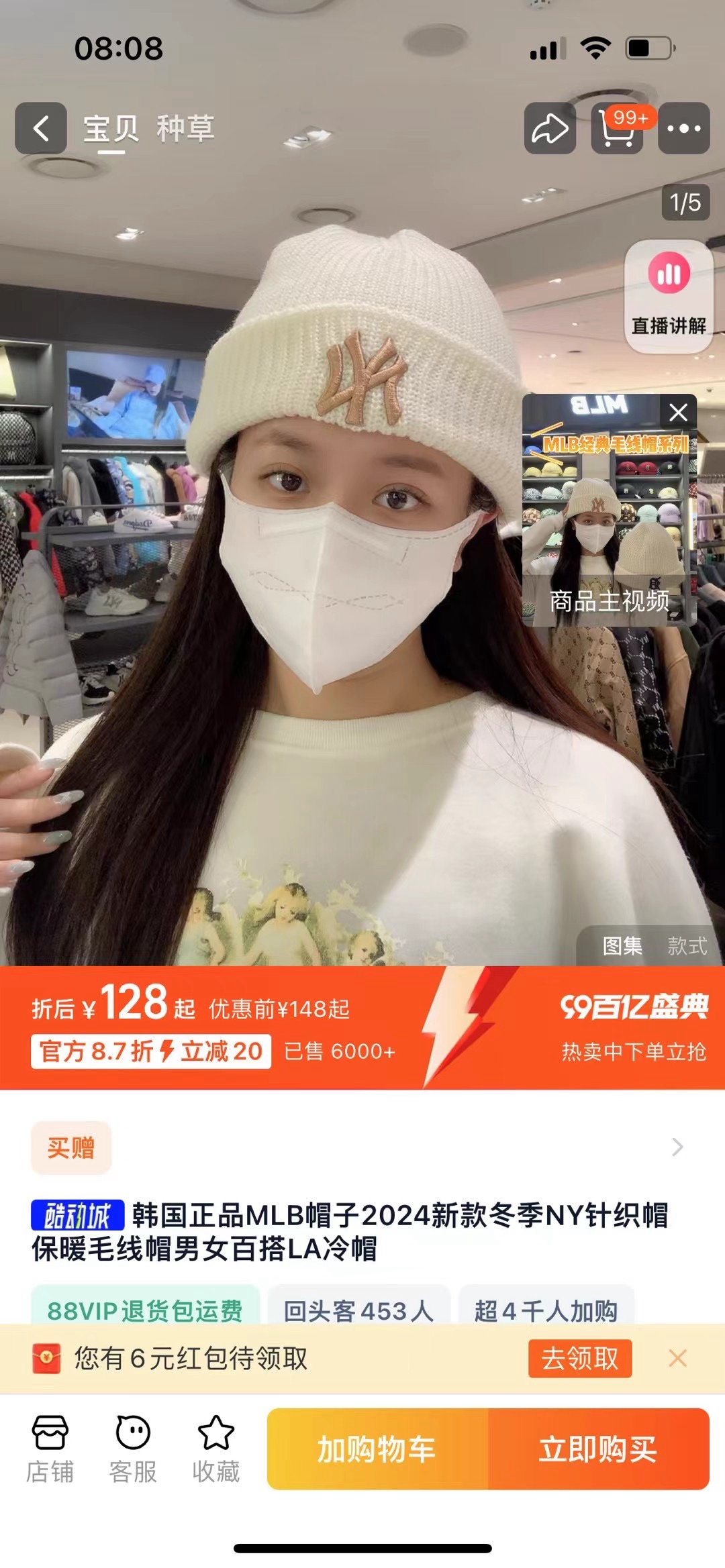This screenshot has height=1568, width=725.
Task: Add product to 收藏 favorites
Action: [x=215, y=1449]
